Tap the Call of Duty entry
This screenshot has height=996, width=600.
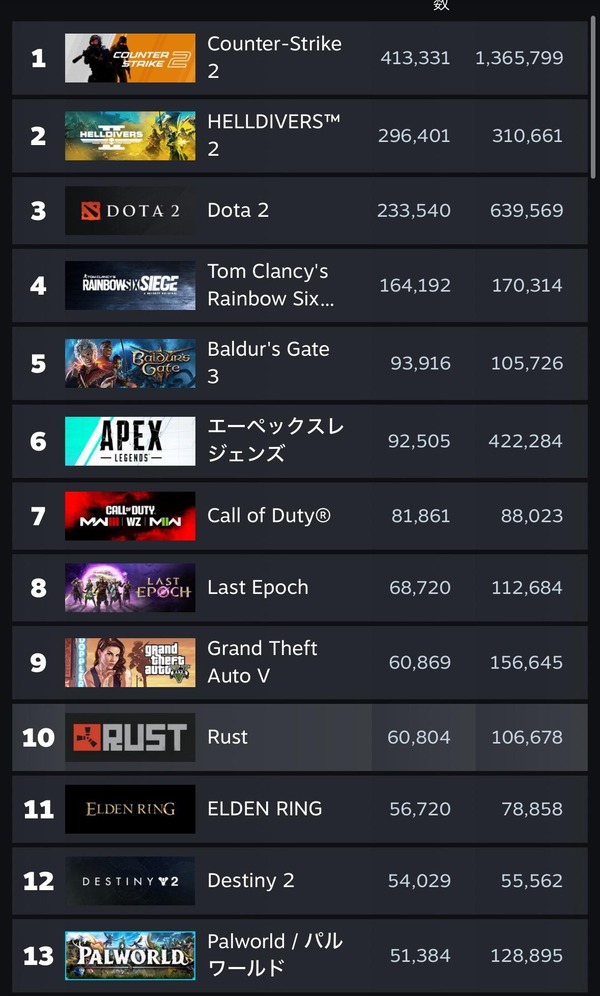(300, 516)
